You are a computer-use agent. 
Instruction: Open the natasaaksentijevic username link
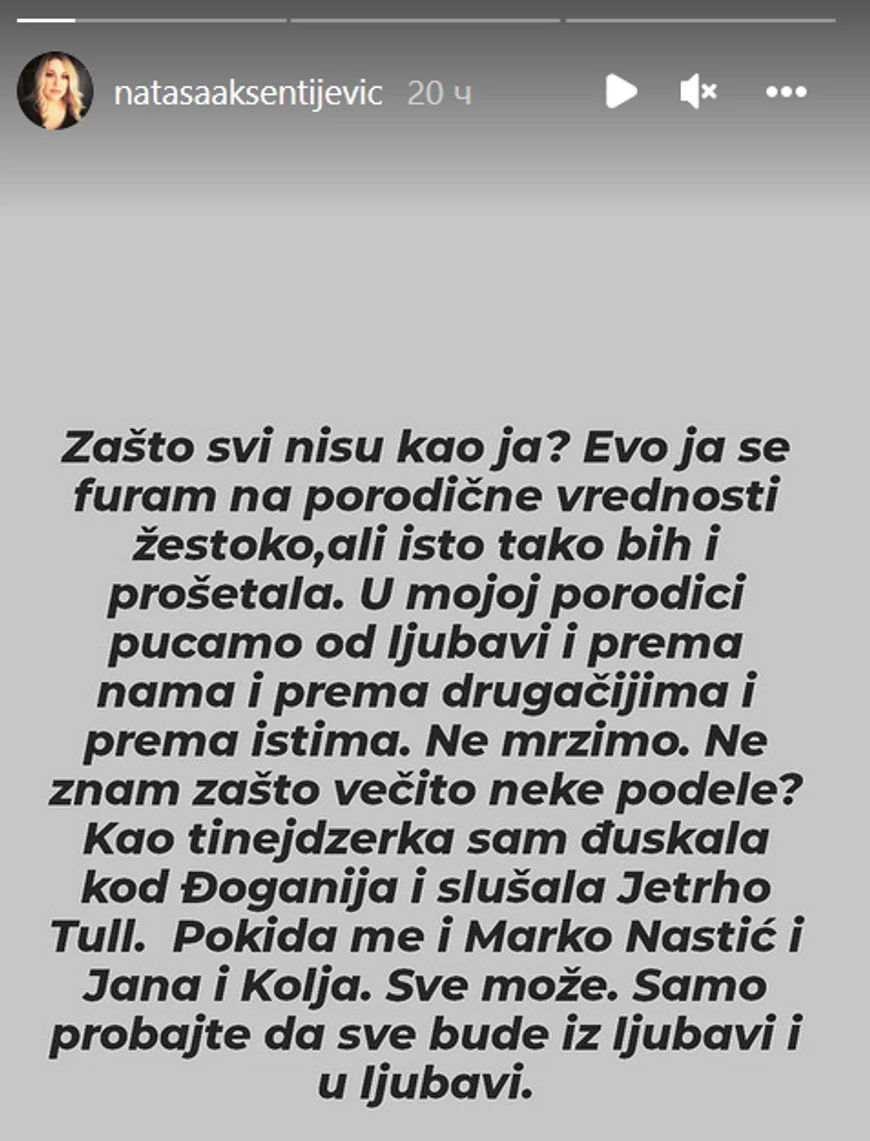tap(249, 93)
